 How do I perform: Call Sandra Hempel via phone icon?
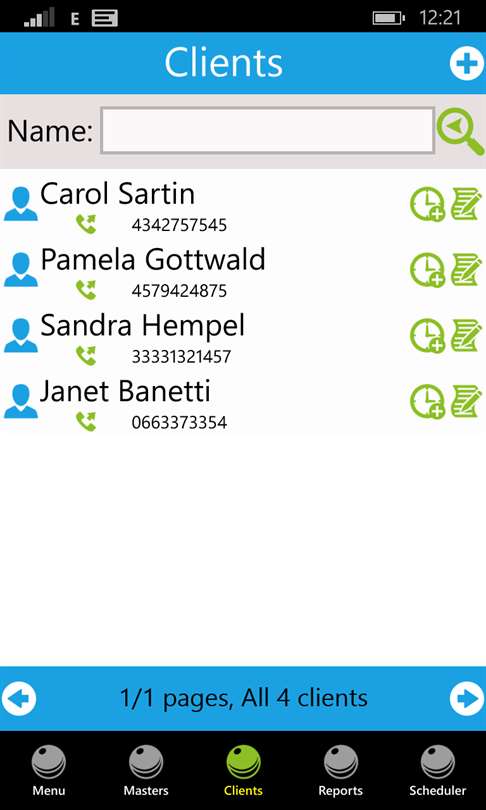point(86,356)
